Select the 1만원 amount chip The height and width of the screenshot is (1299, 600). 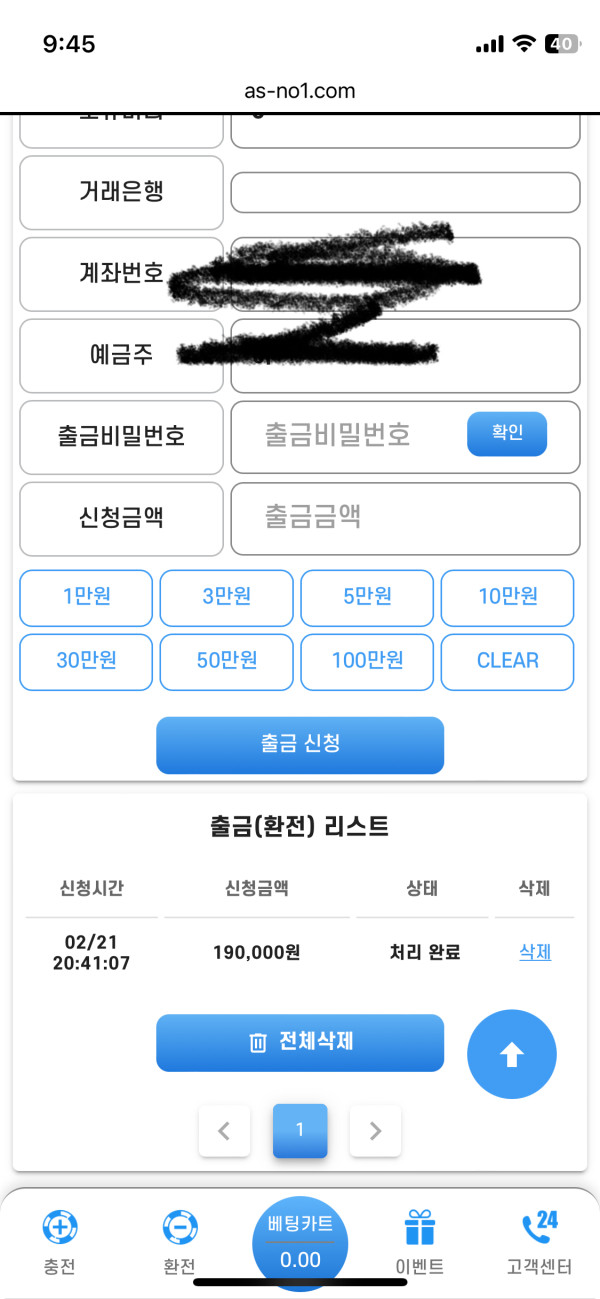(x=86, y=598)
